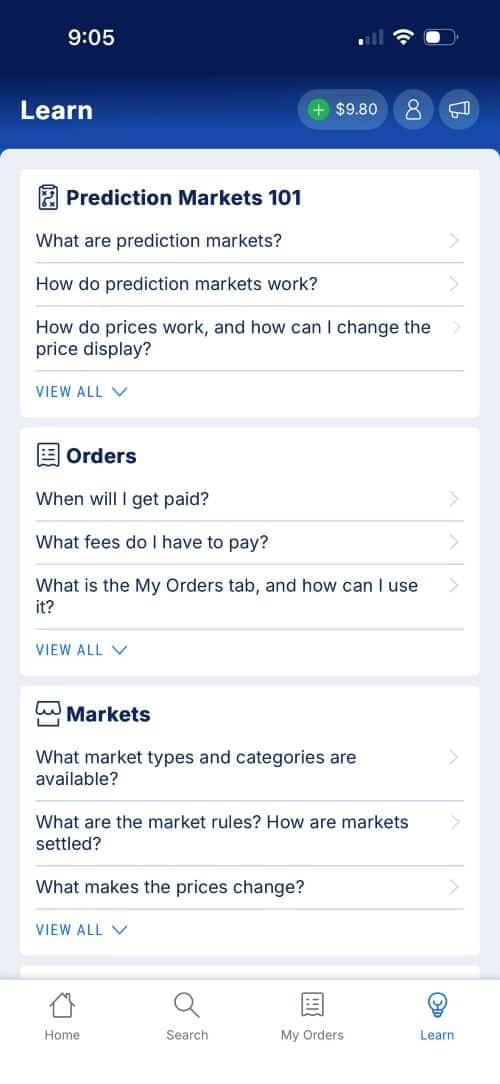Viewport: 500px width, 1084px height.
Task: Go to the Home tab
Action: point(62,1016)
